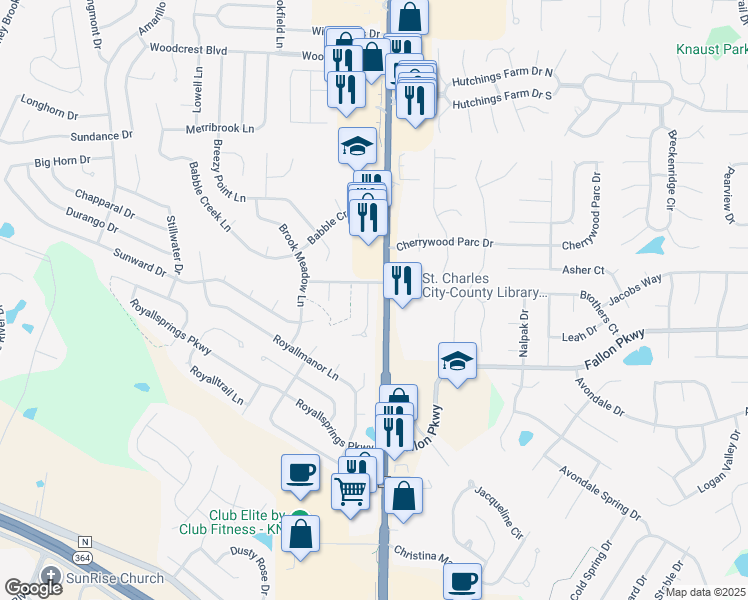Tap the coffee cup marker near Christina
The height and width of the screenshot is (600, 748).
coord(462,581)
